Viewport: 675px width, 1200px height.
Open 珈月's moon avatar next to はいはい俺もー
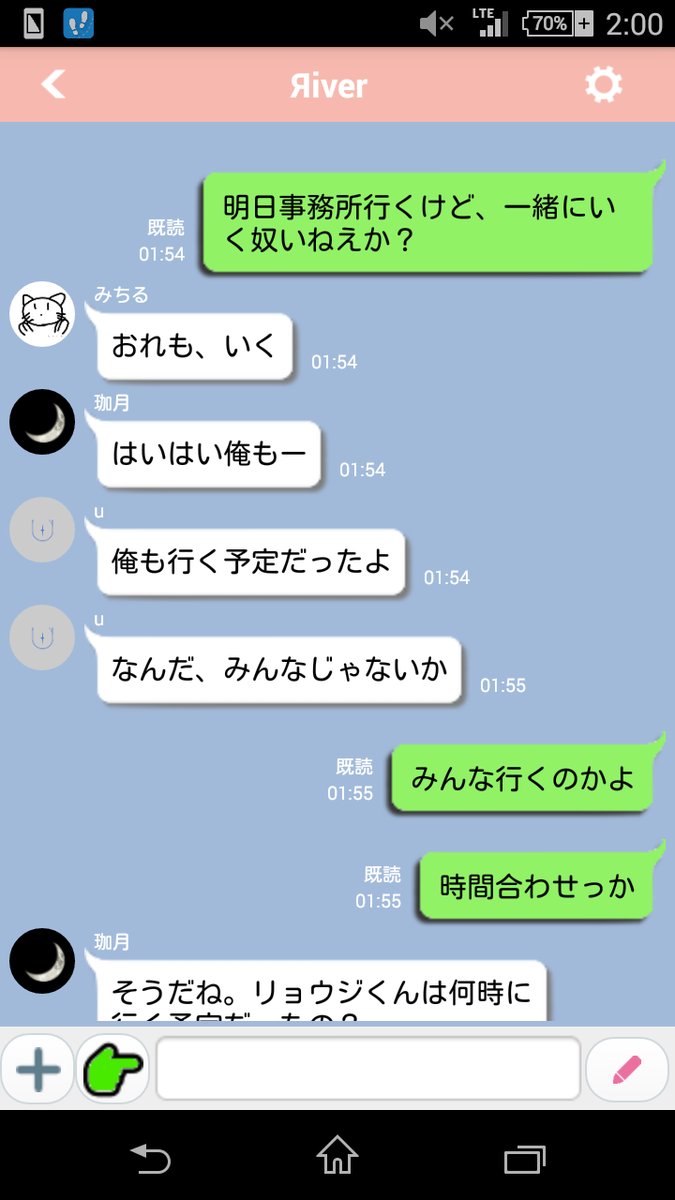[x=42, y=422]
